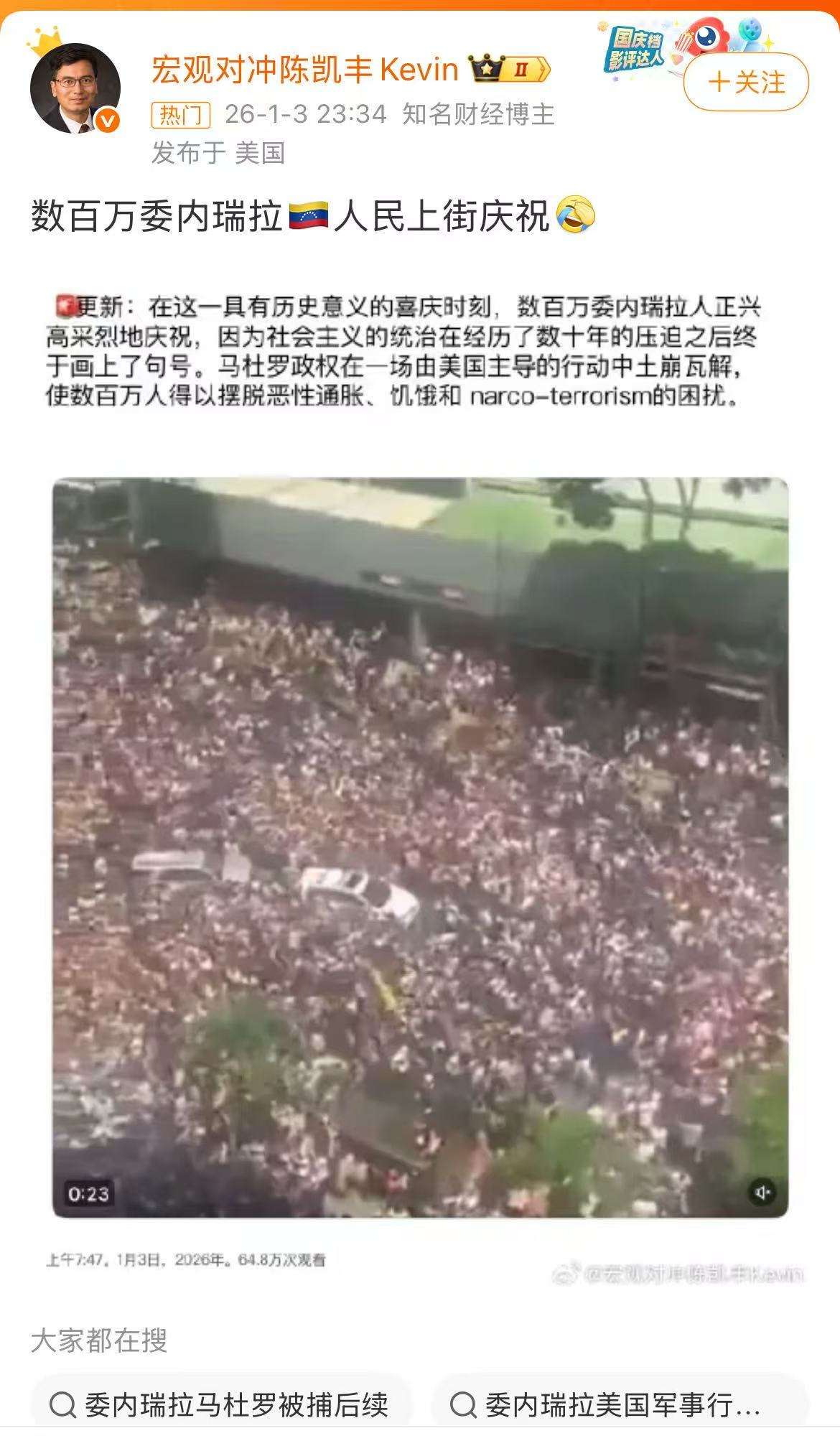
Task: Open the poster's profile avatar
Action: point(75,88)
